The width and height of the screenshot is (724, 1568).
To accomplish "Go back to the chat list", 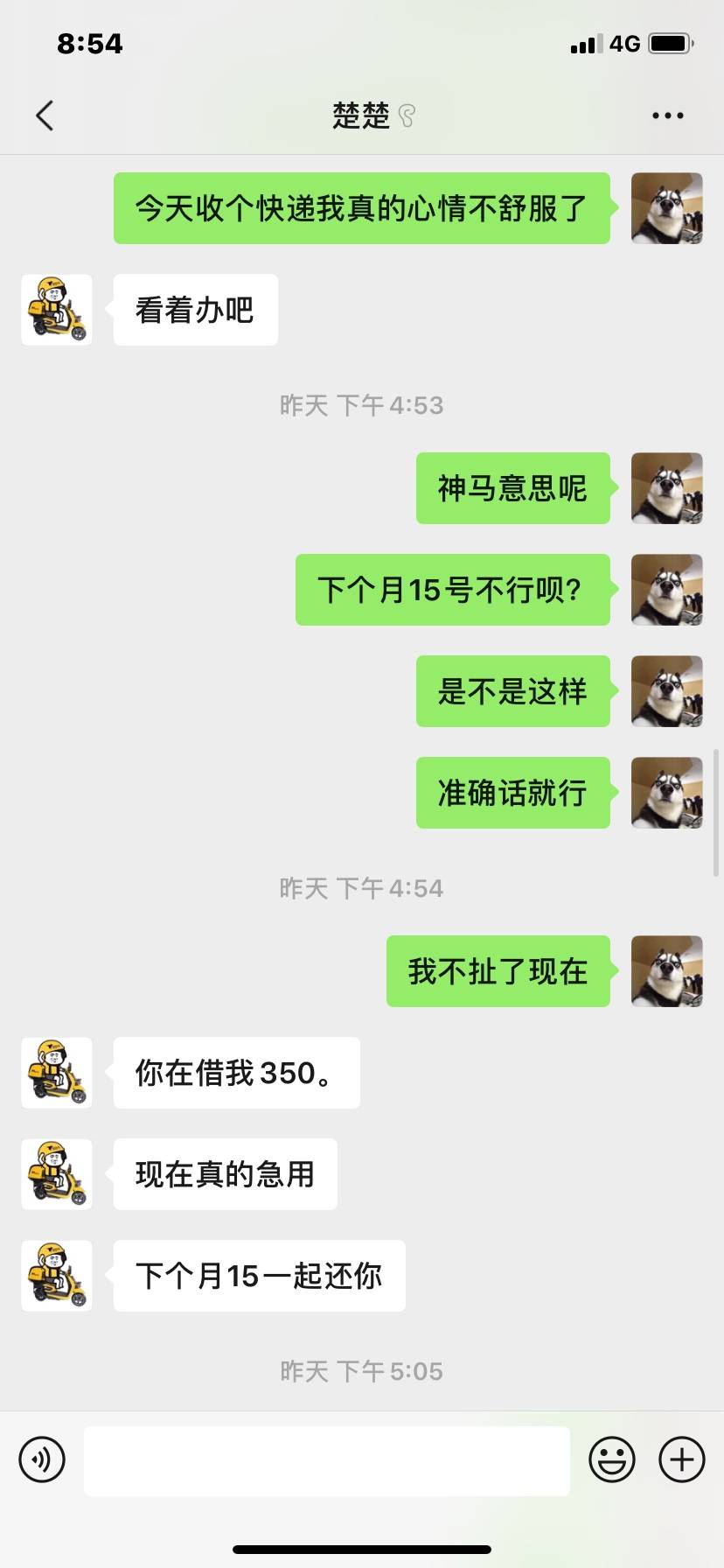I will click(x=45, y=115).
